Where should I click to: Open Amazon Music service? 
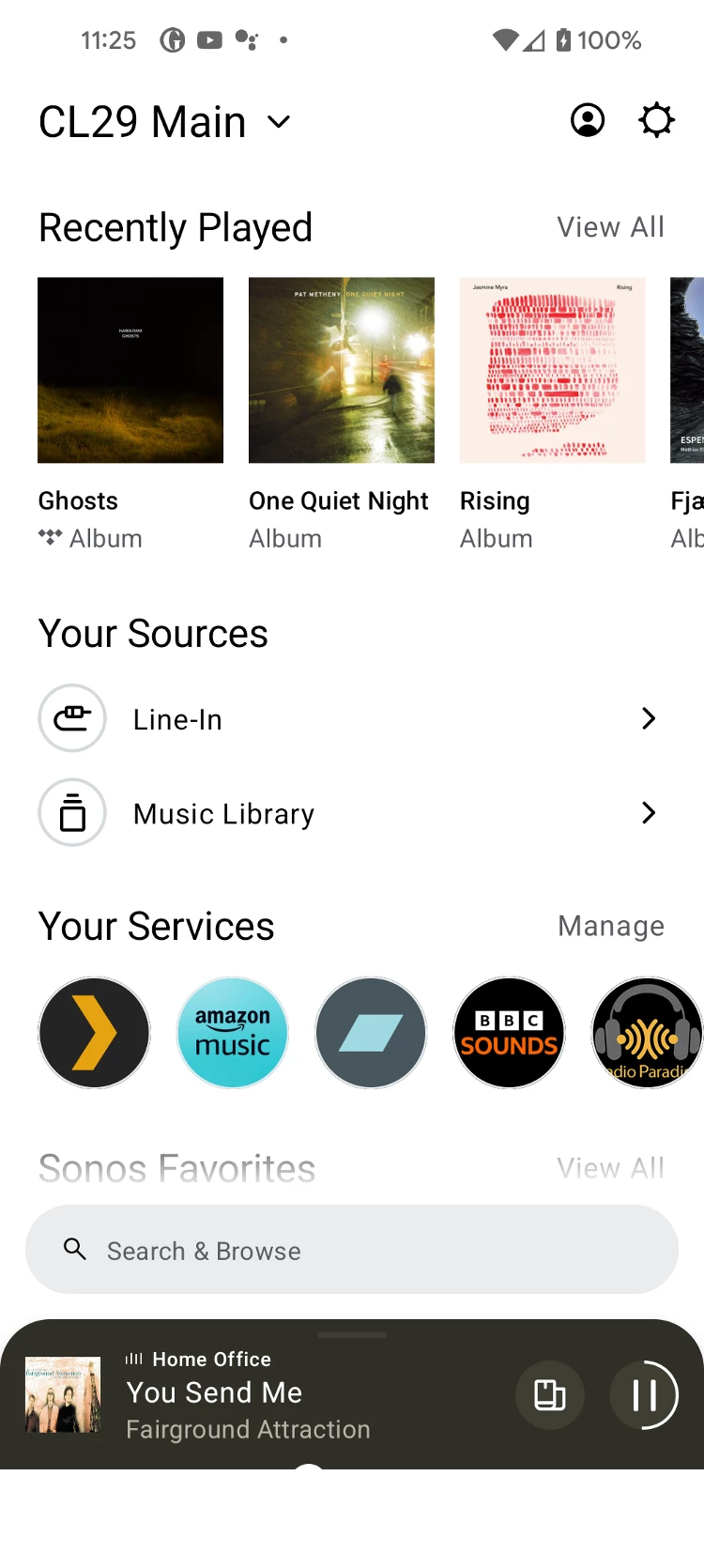pos(232,1033)
